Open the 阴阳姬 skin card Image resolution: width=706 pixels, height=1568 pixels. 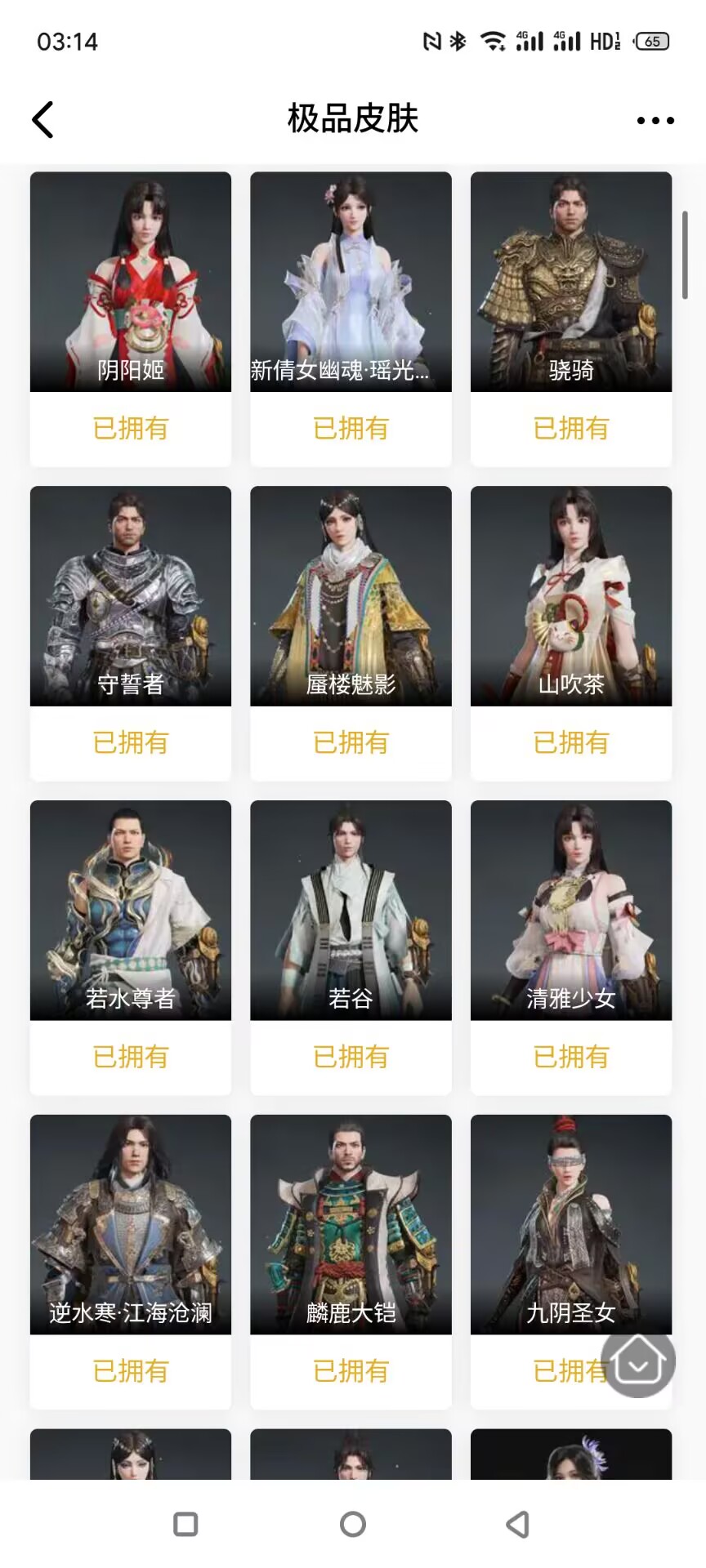131,282
